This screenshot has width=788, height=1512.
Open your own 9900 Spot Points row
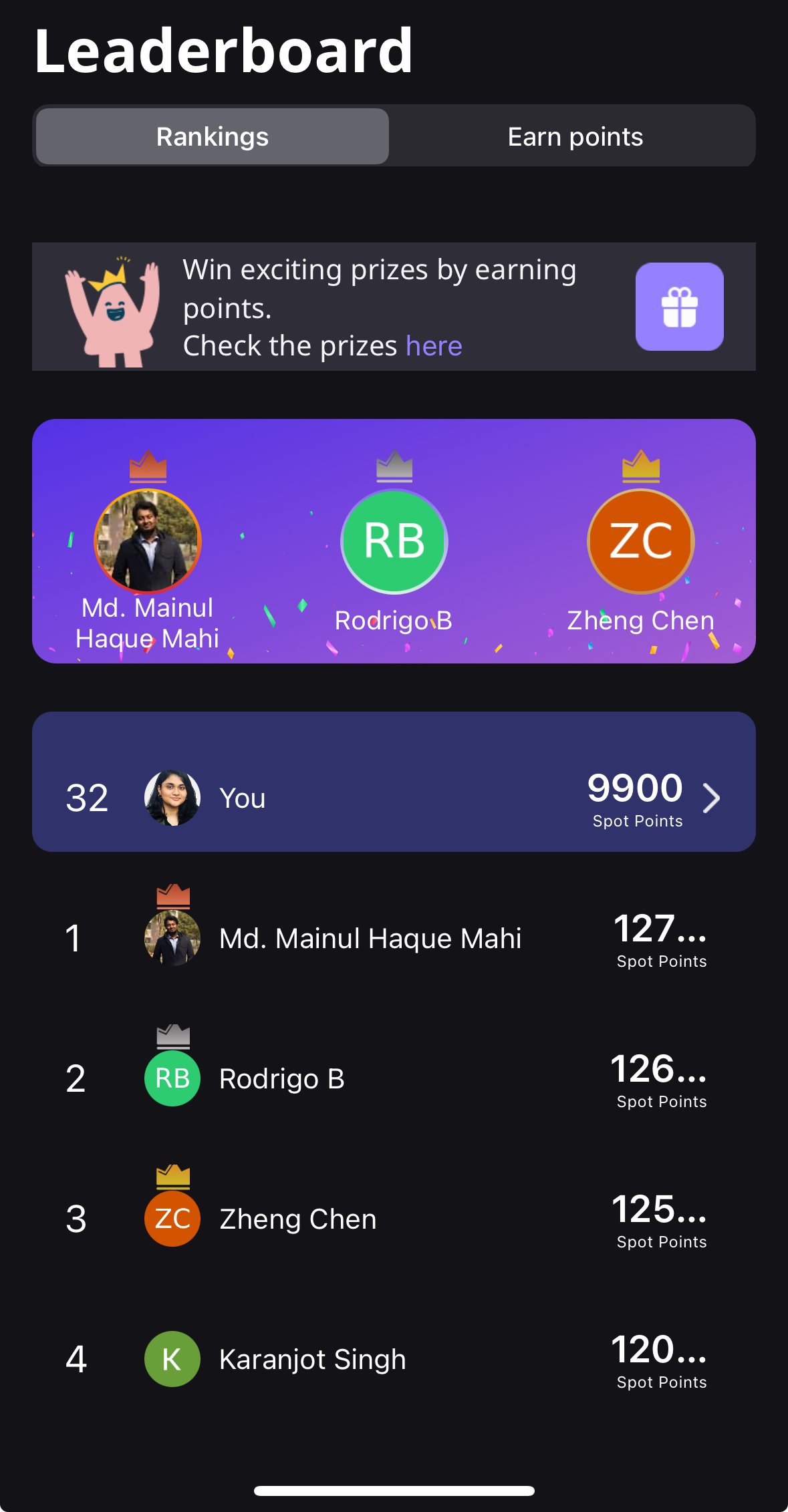(x=394, y=797)
